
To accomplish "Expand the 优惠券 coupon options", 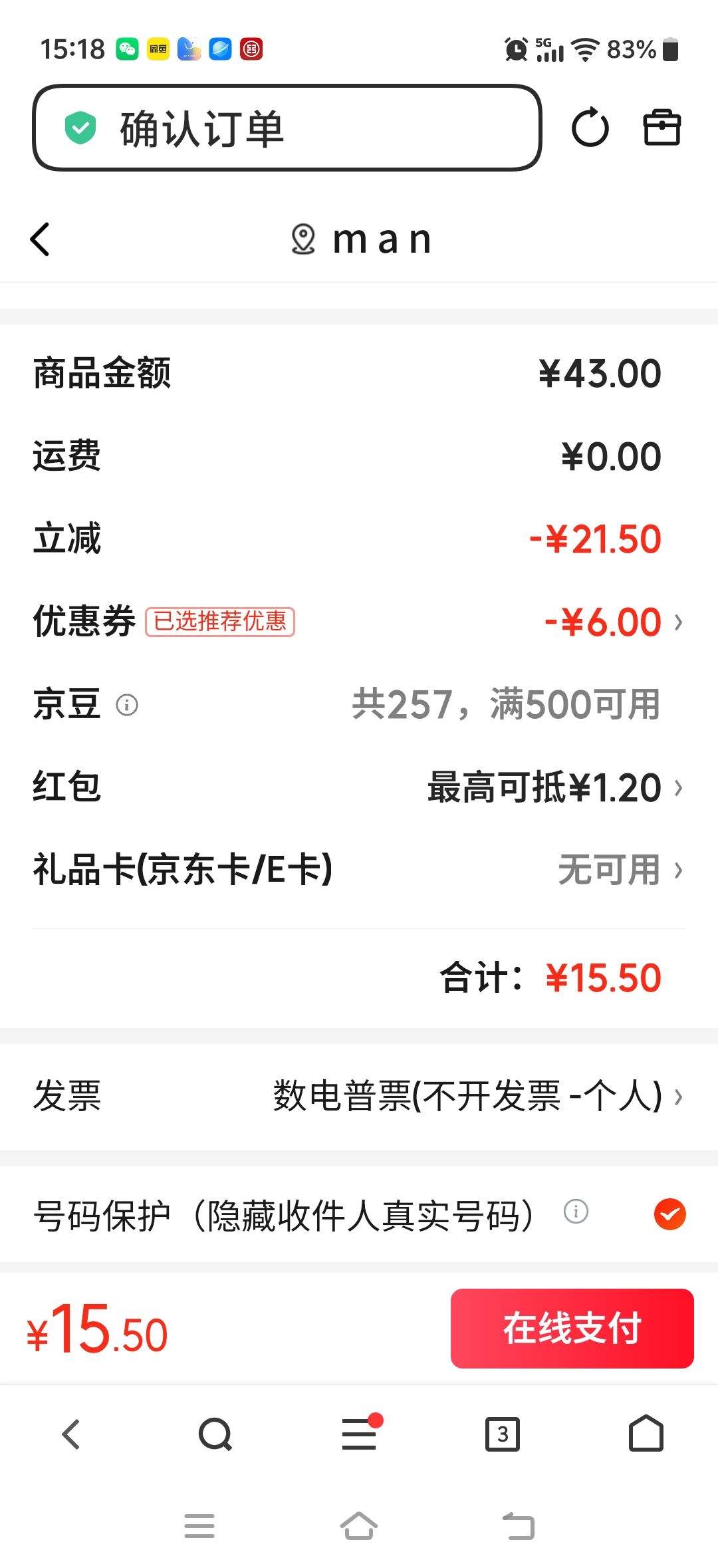I will pyautogui.click(x=678, y=622).
